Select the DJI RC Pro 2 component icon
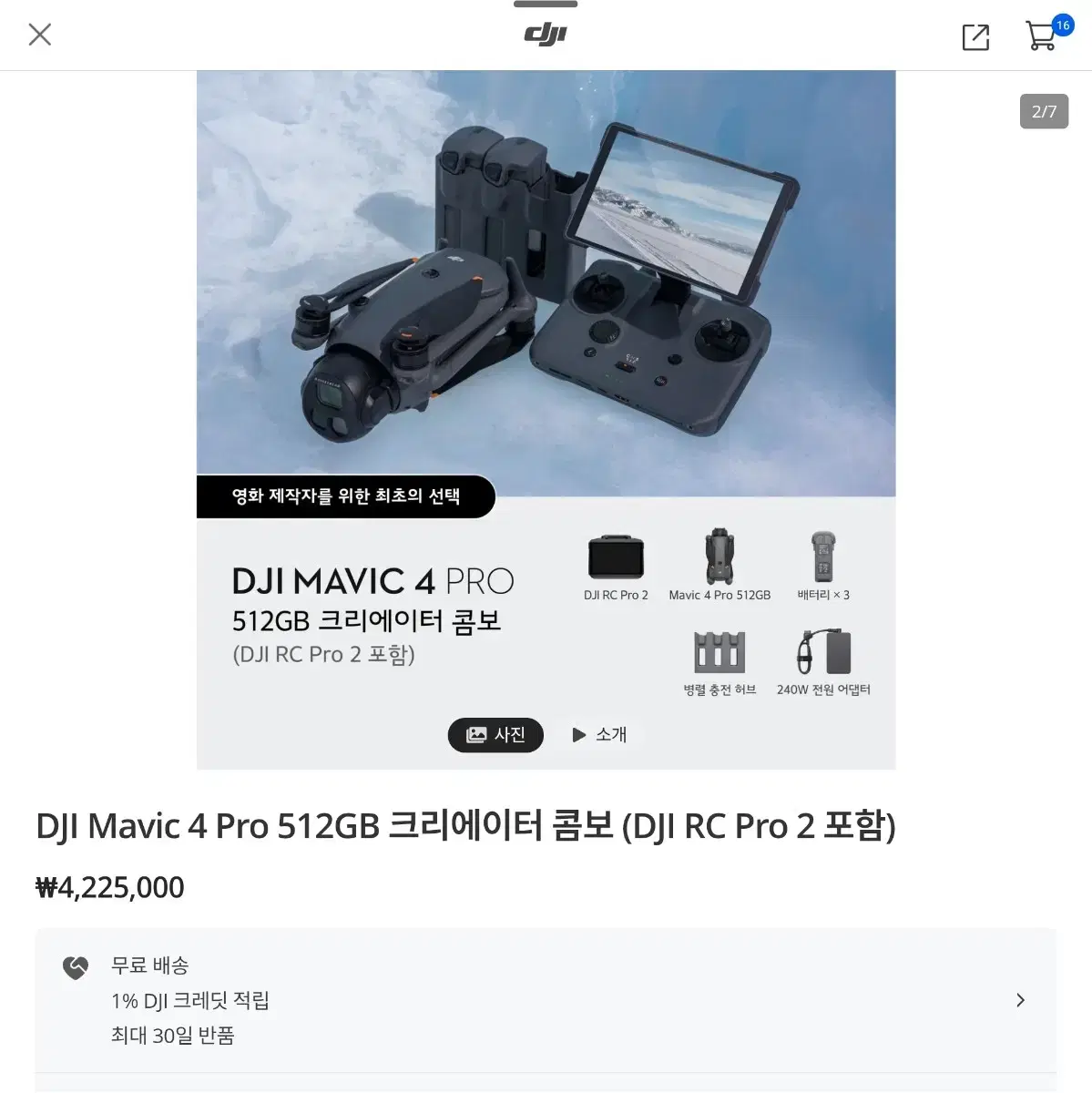 [616, 558]
